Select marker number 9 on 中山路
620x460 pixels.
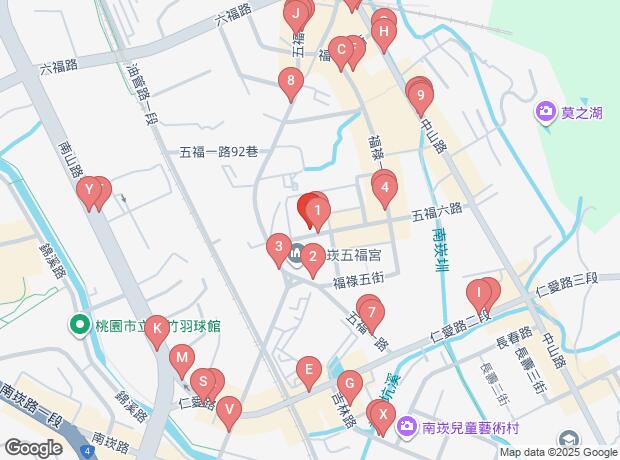(421, 97)
